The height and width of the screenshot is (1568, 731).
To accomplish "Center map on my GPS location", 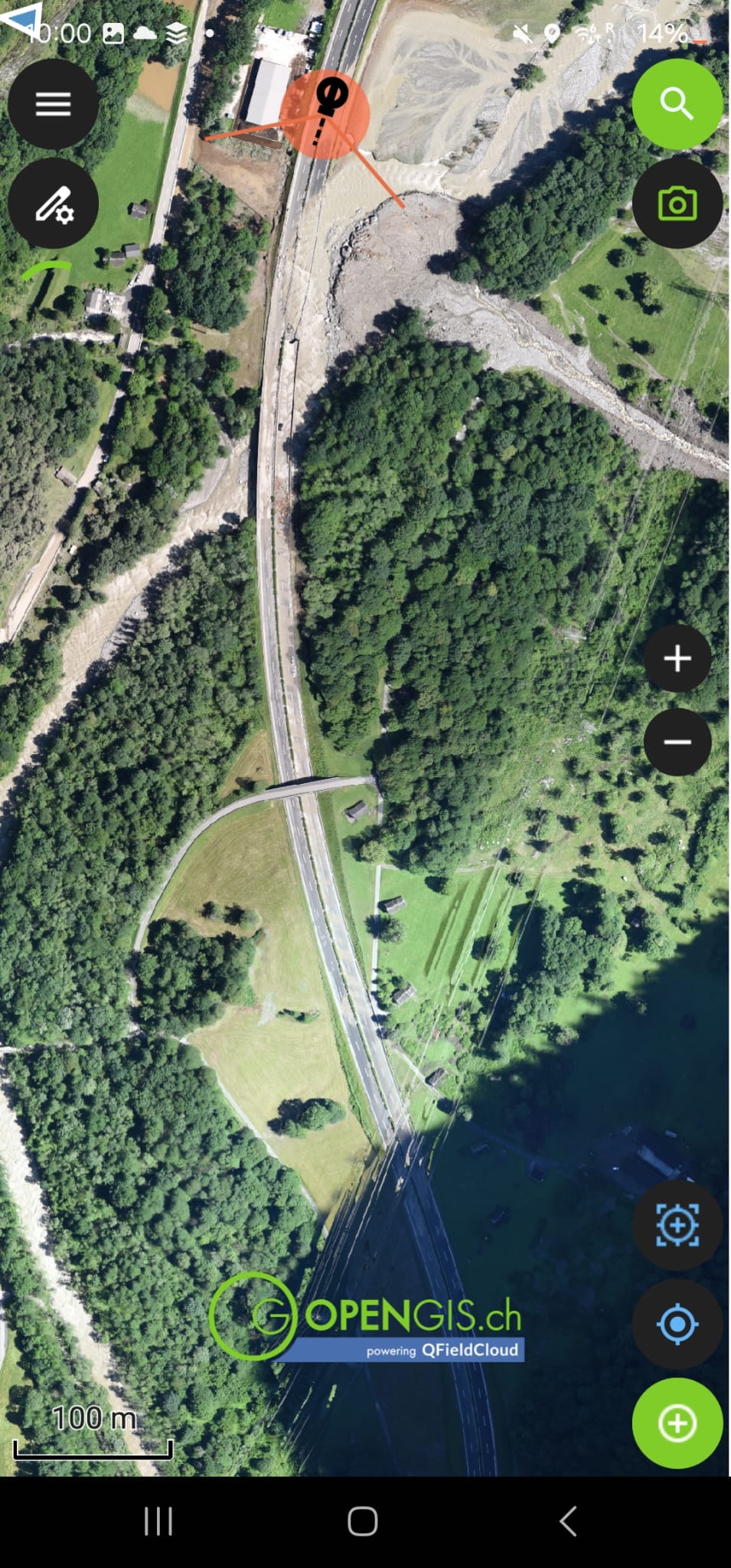I will pos(677,1325).
